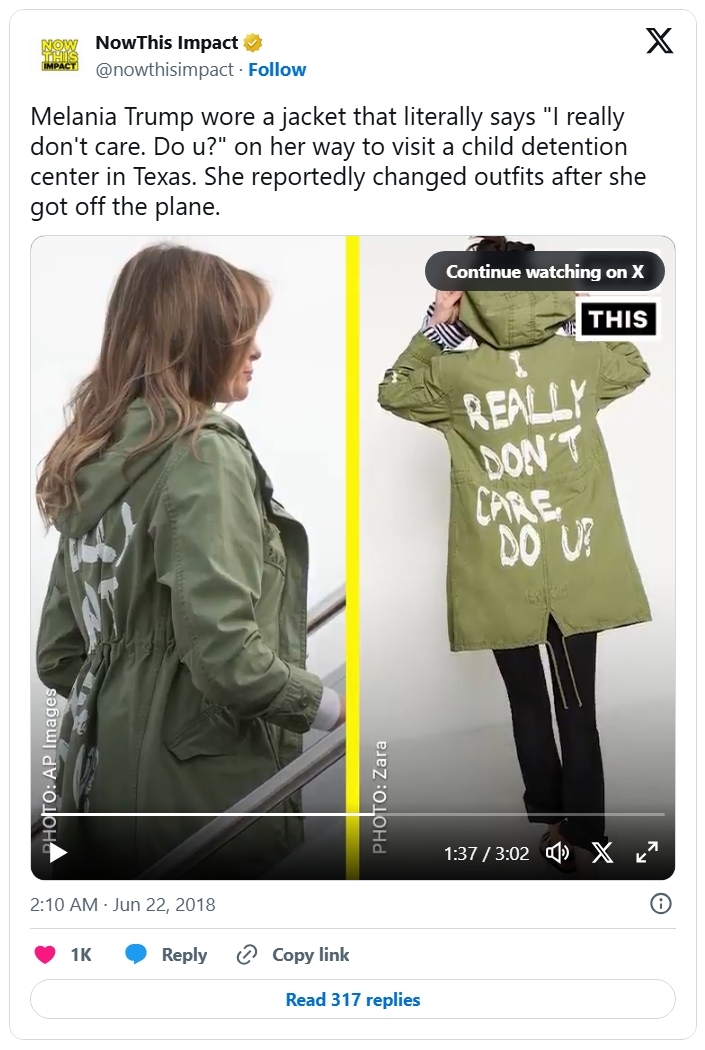Copy link to this tweet
705x1050 pixels.
tap(293, 955)
